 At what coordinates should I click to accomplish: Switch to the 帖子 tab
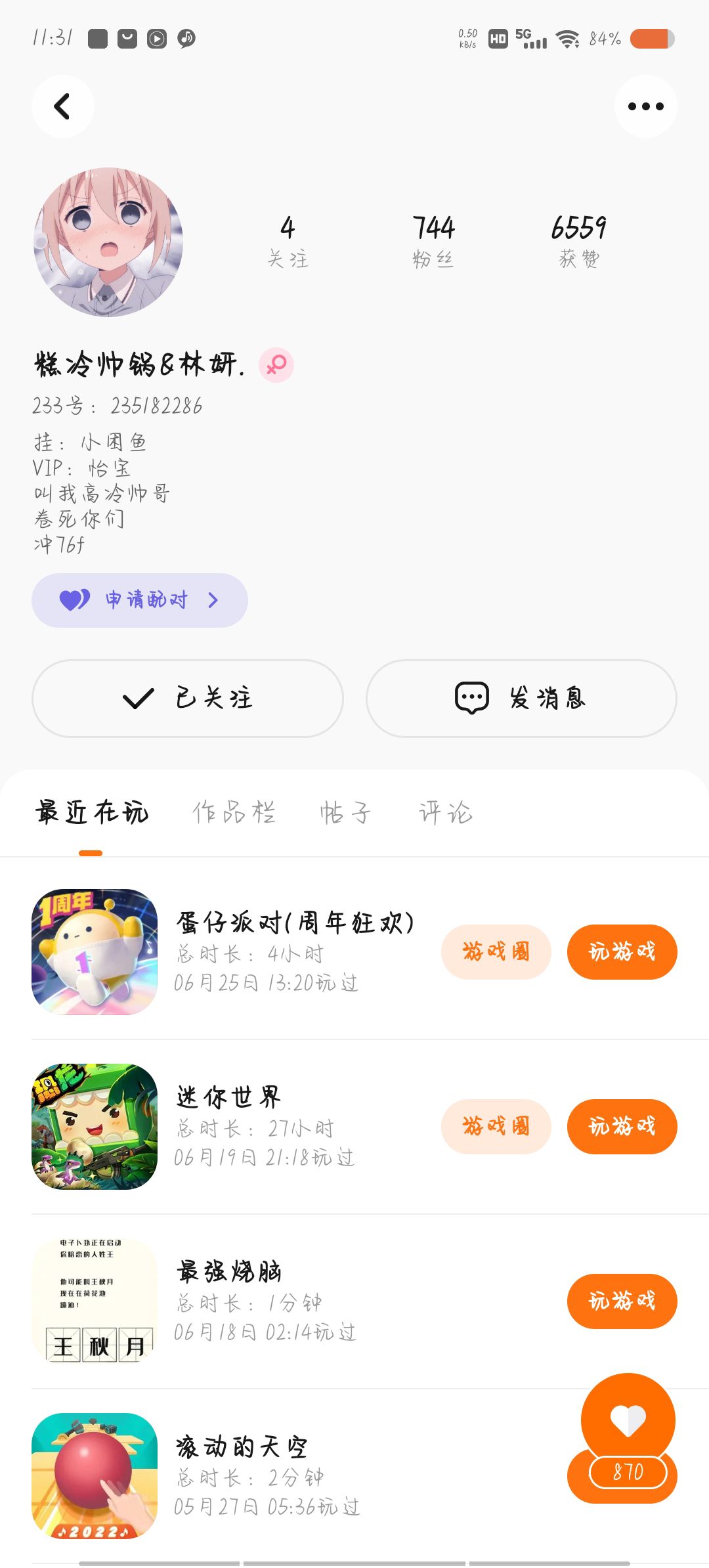point(346,813)
